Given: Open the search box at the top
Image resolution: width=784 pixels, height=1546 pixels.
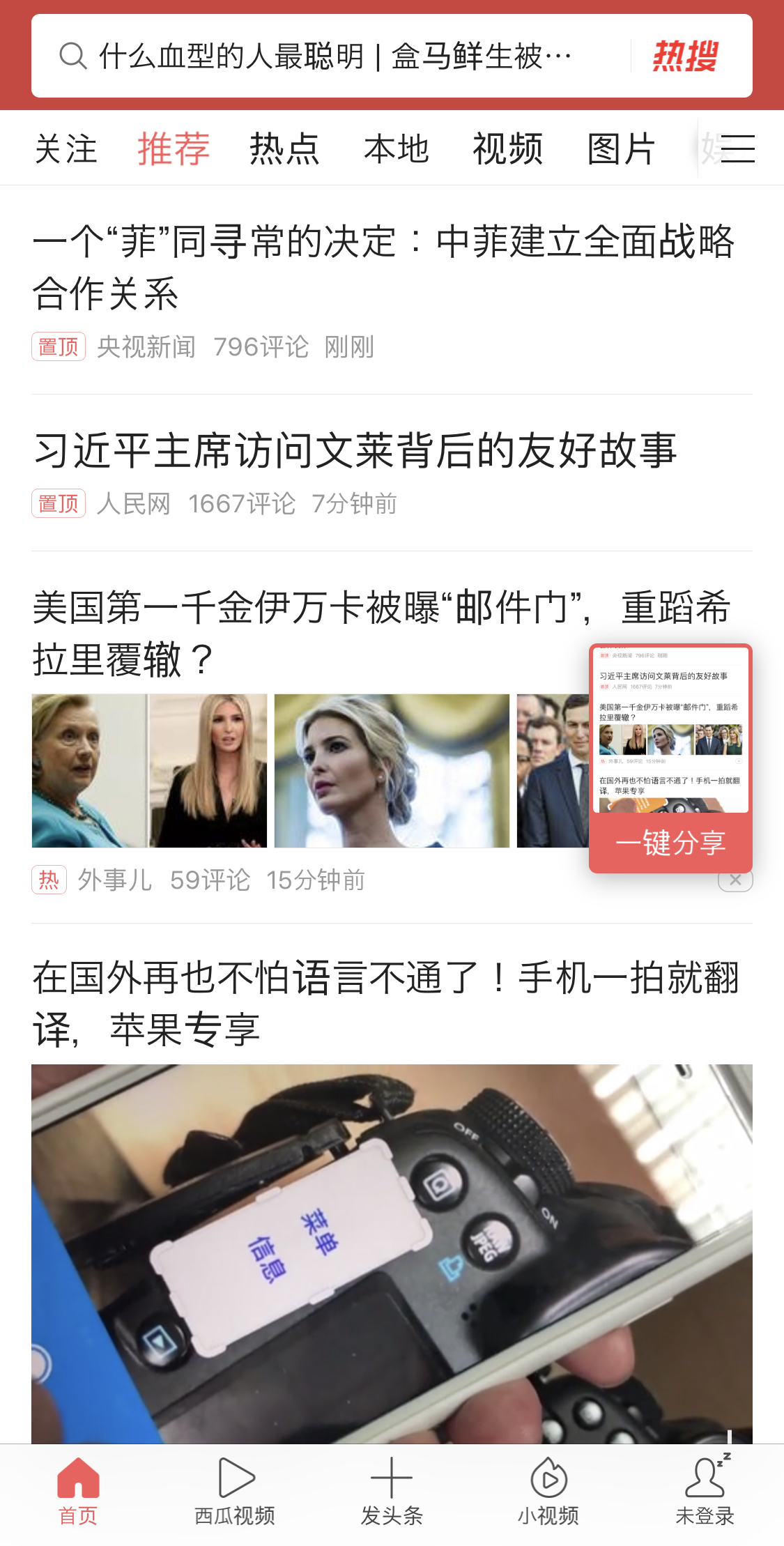Looking at the screenshot, I should click(x=335, y=56).
